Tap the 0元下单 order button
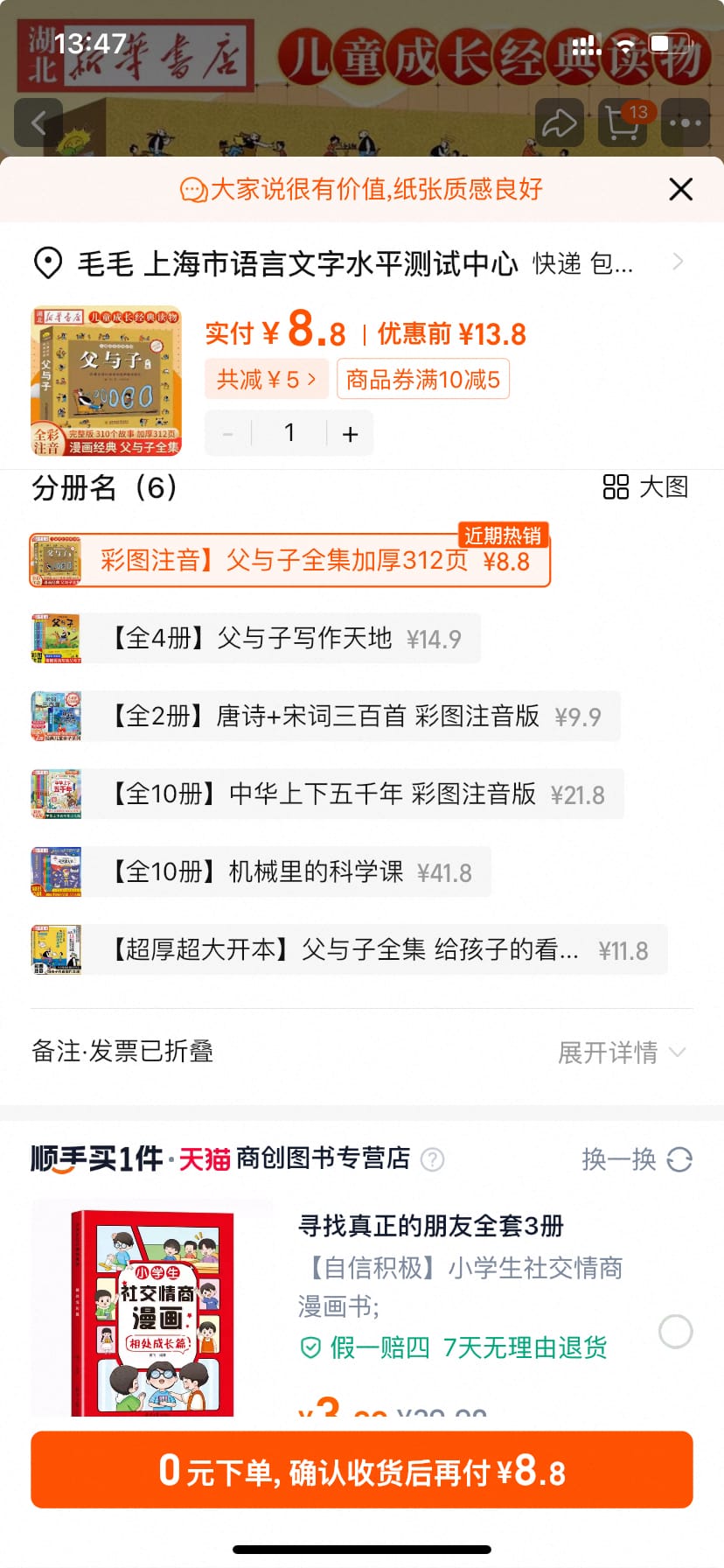This screenshot has width=724, height=1568. pyautogui.click(x=362, y=1471)
